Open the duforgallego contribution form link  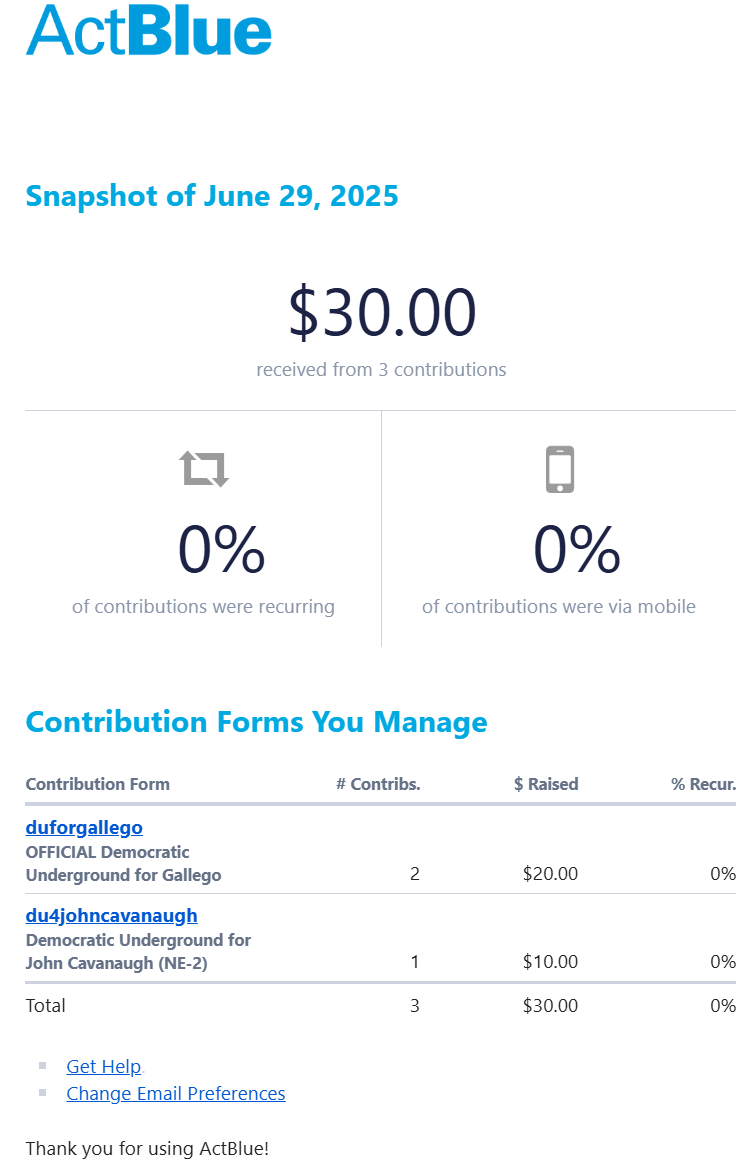point(84,828)
